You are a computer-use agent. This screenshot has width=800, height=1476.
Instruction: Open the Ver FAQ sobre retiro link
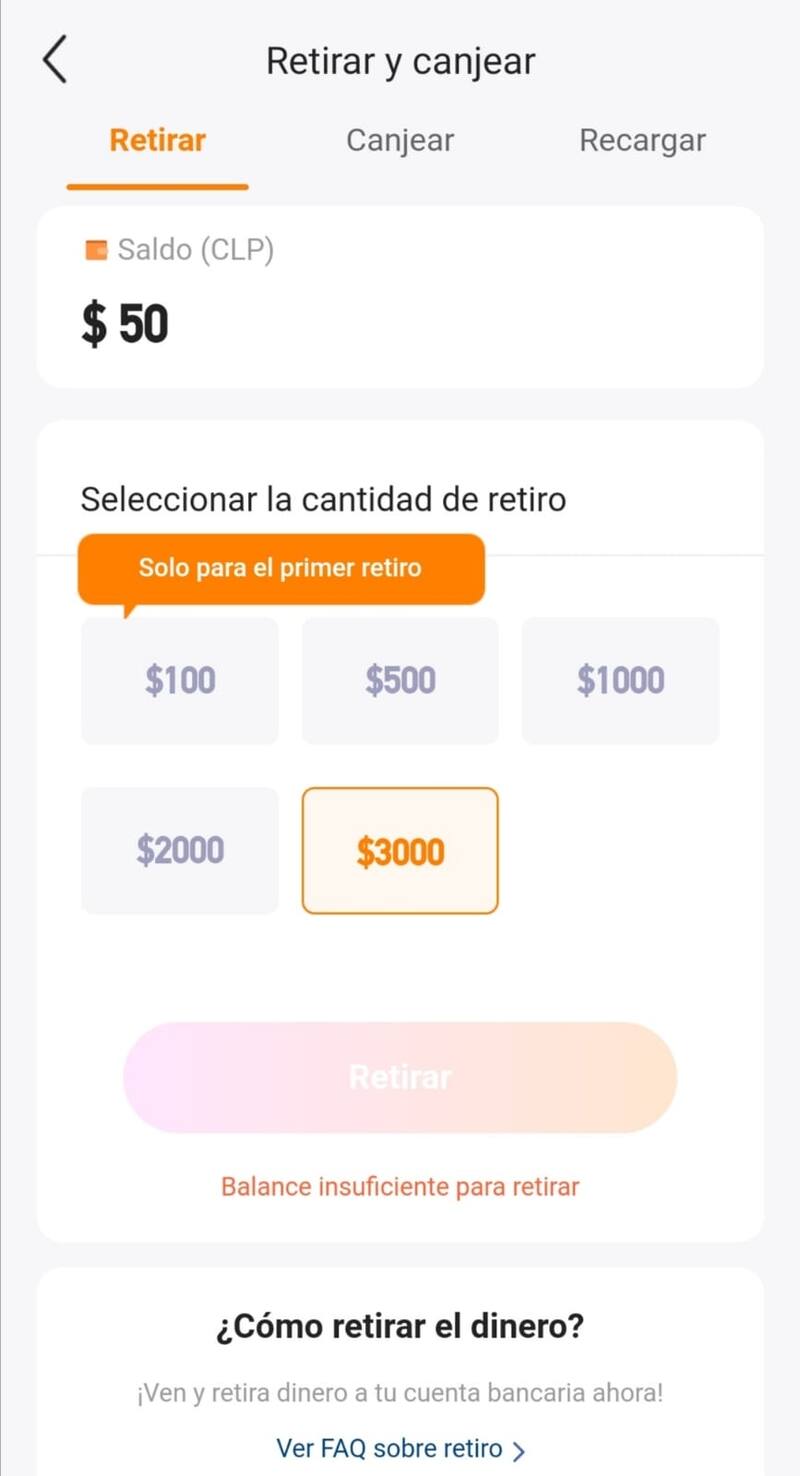point(400,1448)
